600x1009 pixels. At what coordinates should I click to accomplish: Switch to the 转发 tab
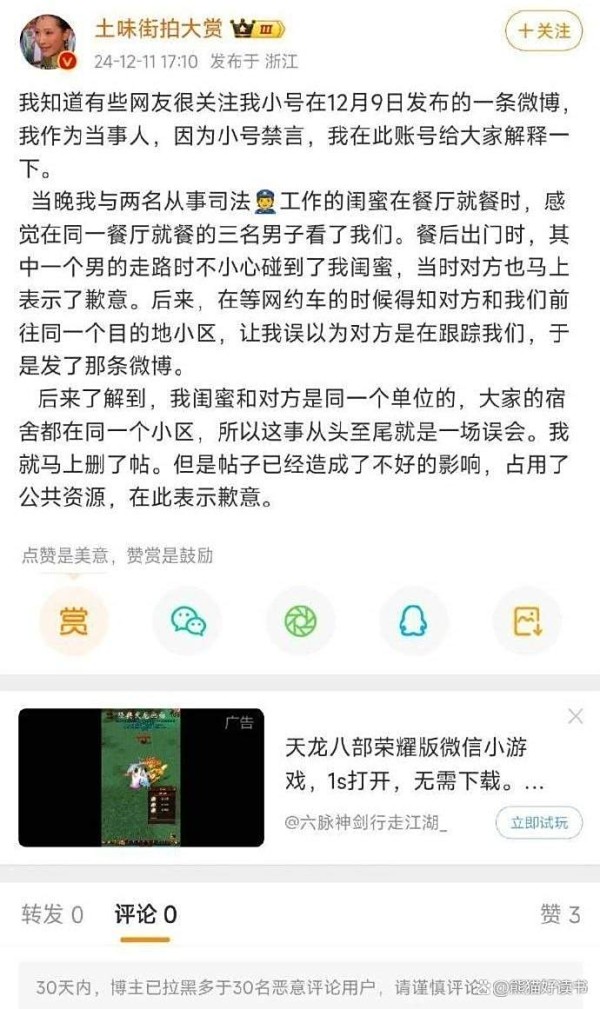tap(52, 914)
